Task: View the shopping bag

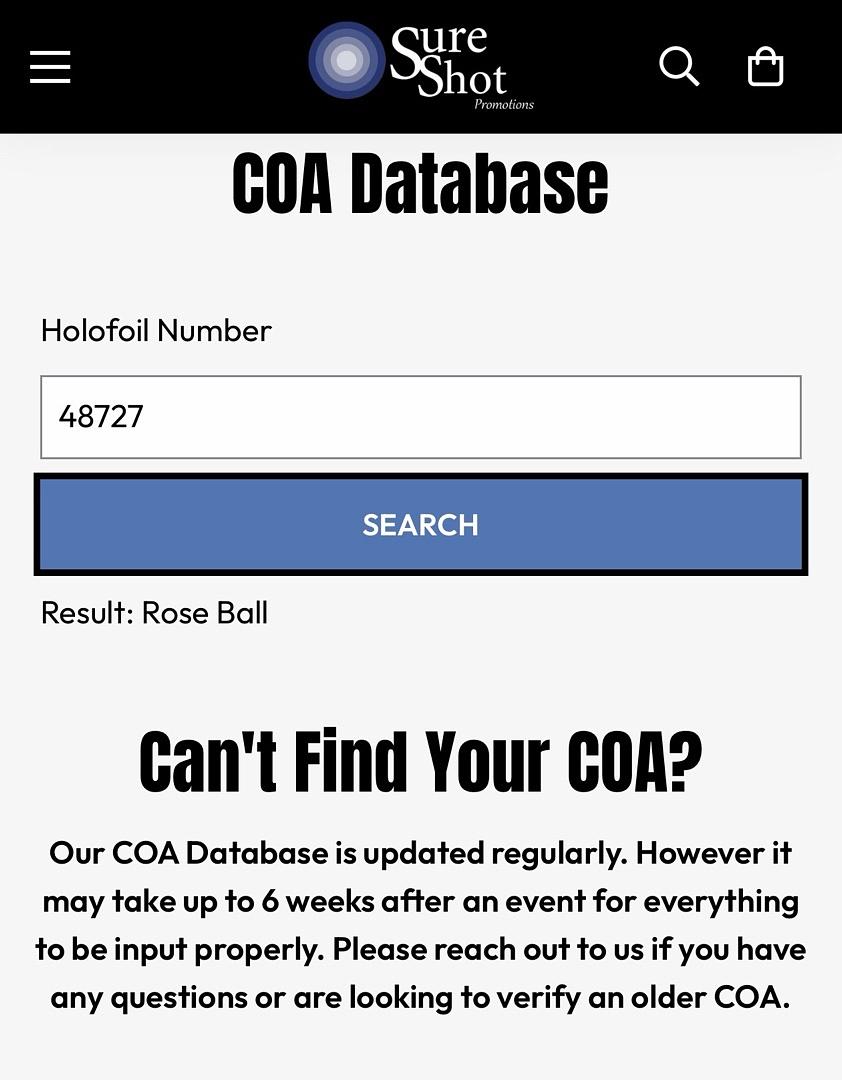Action: click(765, 67)
